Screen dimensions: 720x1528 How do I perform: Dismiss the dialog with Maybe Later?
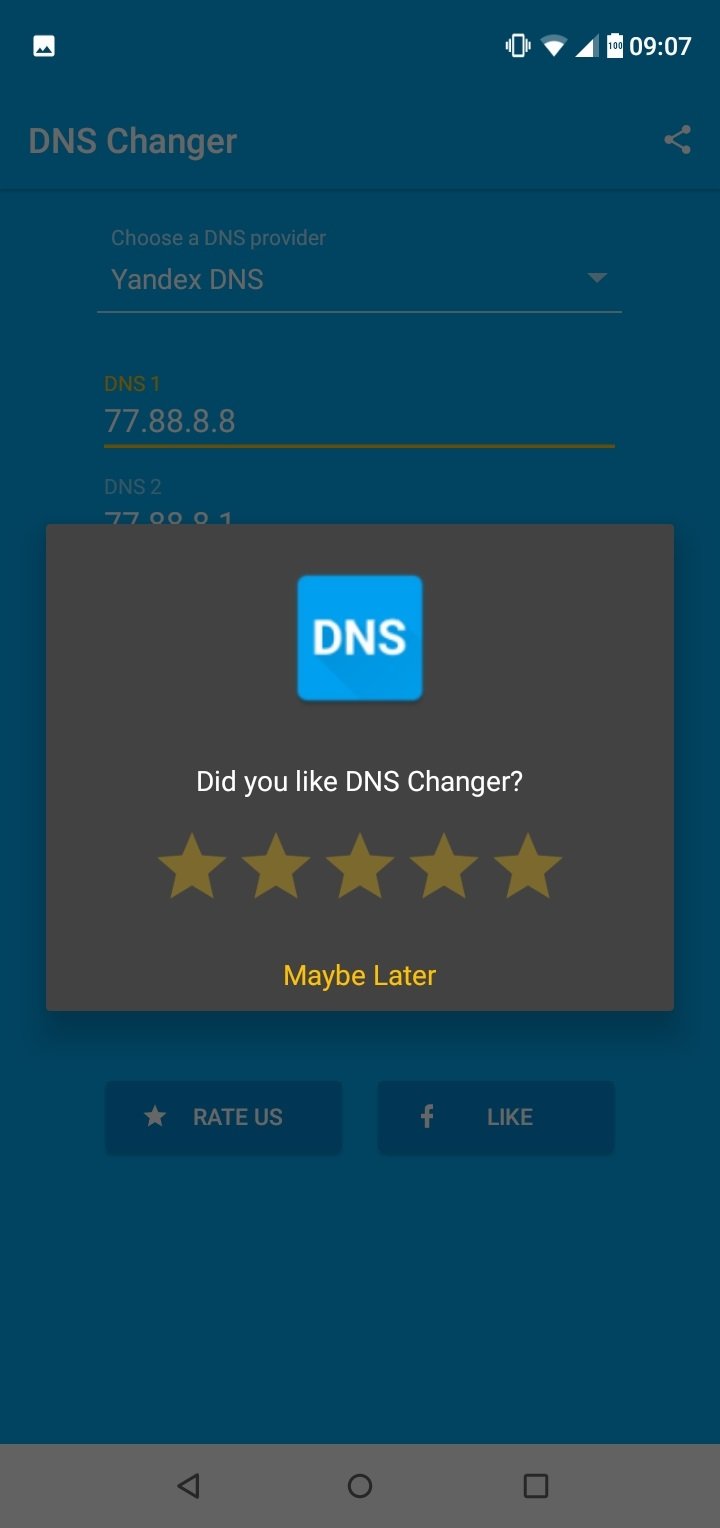[360, 975]
